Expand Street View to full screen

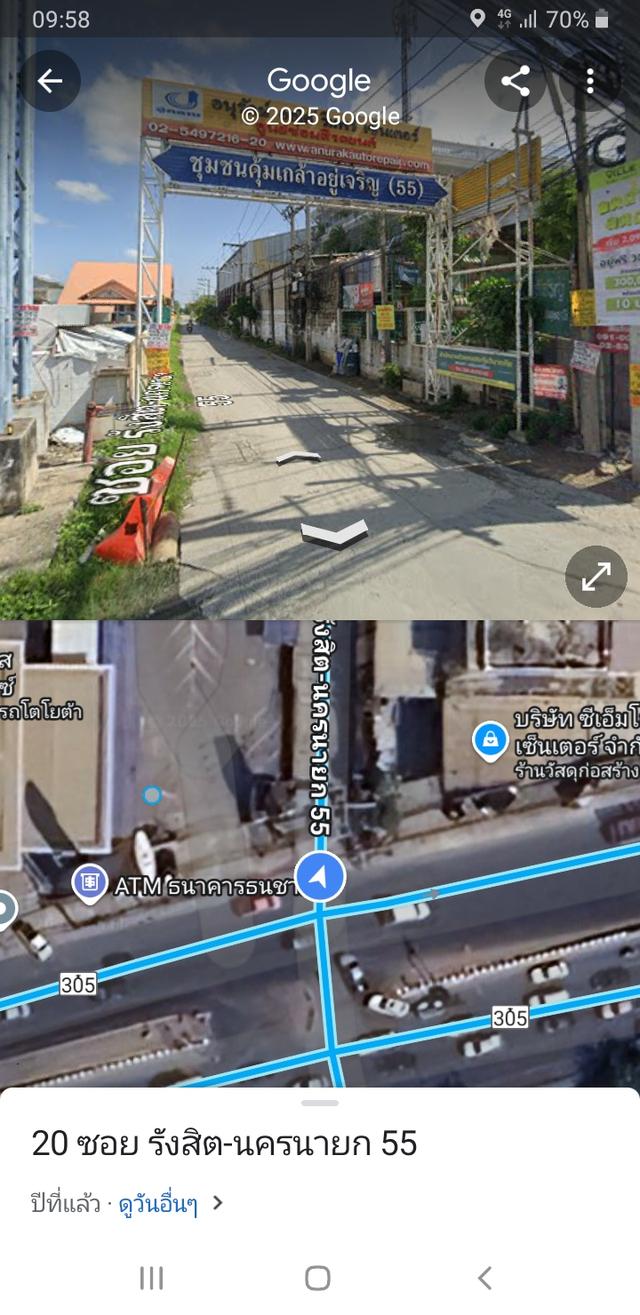pyautogui.click(x=595, y=576)
